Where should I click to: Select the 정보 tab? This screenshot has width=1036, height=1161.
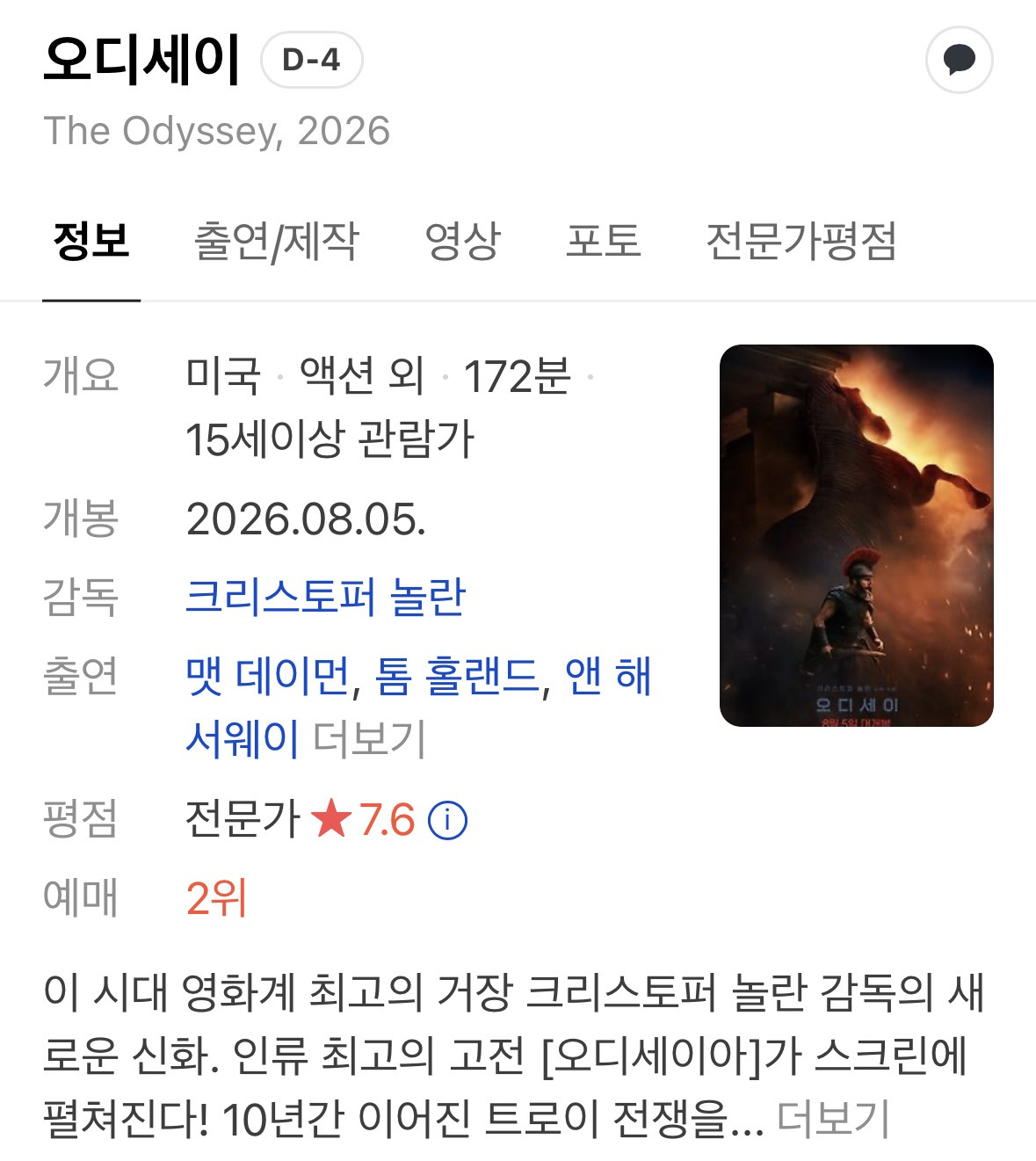click(x=91, y=241)
